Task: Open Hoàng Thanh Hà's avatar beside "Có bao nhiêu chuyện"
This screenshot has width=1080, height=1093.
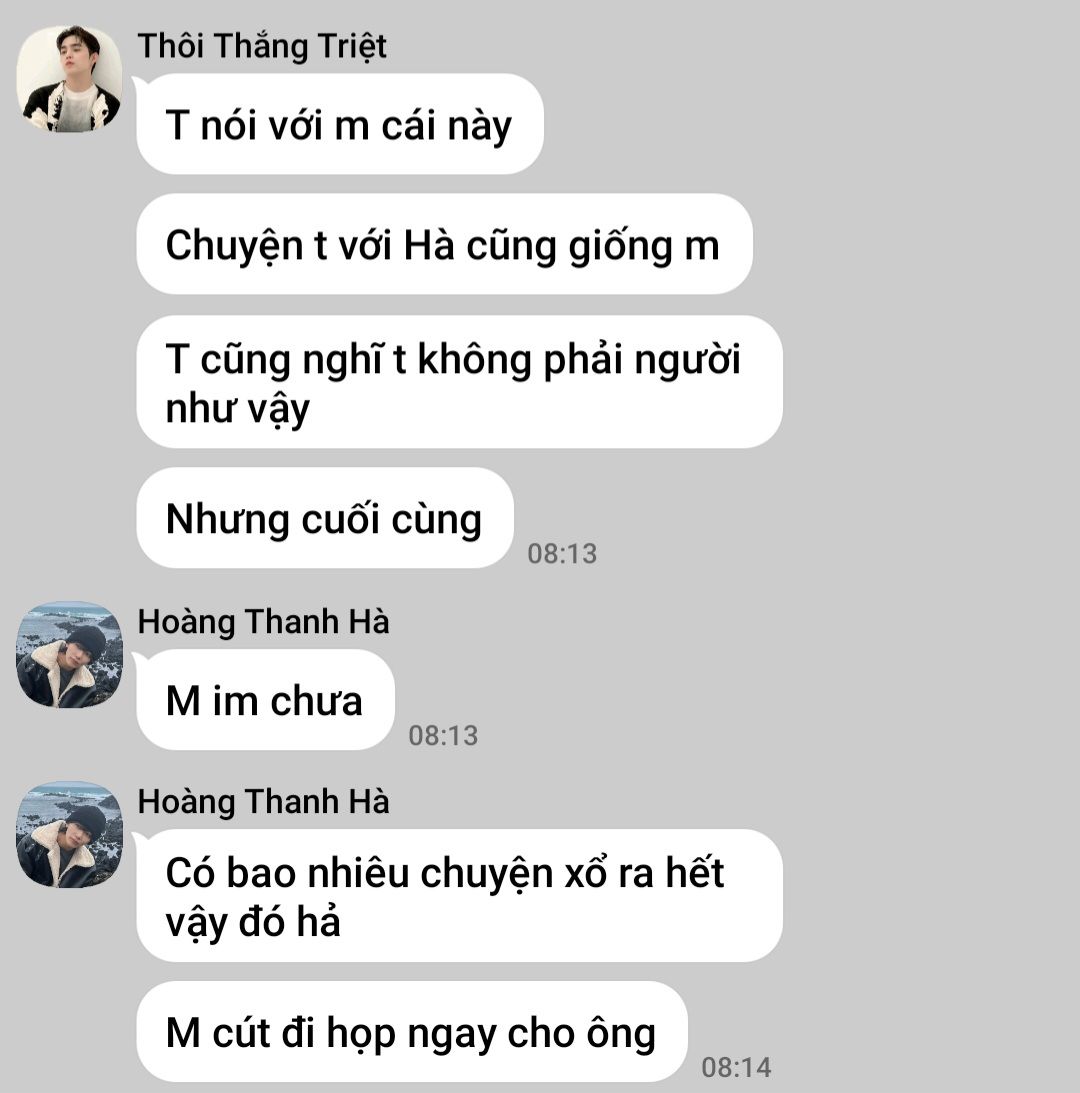Action: coord(69,835)
